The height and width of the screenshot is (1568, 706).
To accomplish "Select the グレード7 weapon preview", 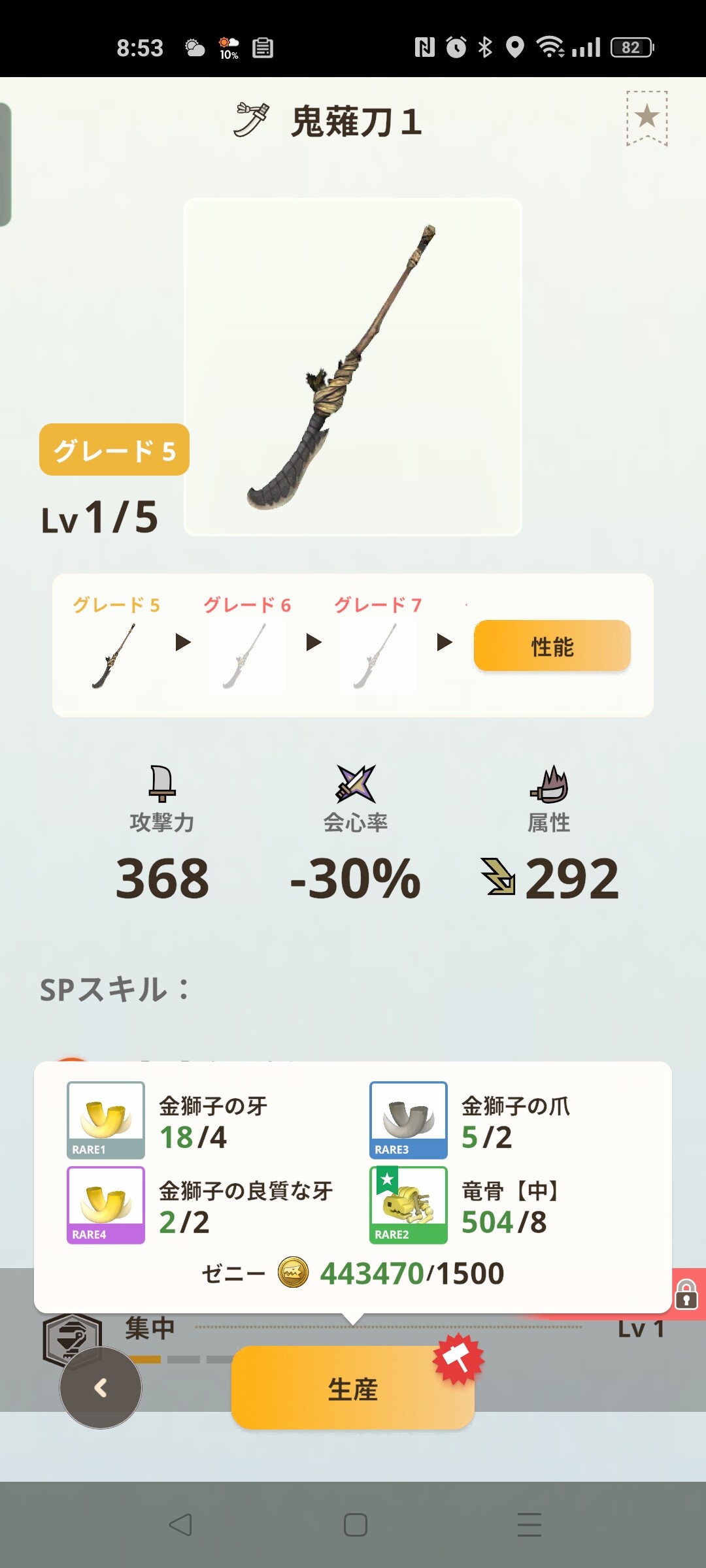I will tap(377, 655).
